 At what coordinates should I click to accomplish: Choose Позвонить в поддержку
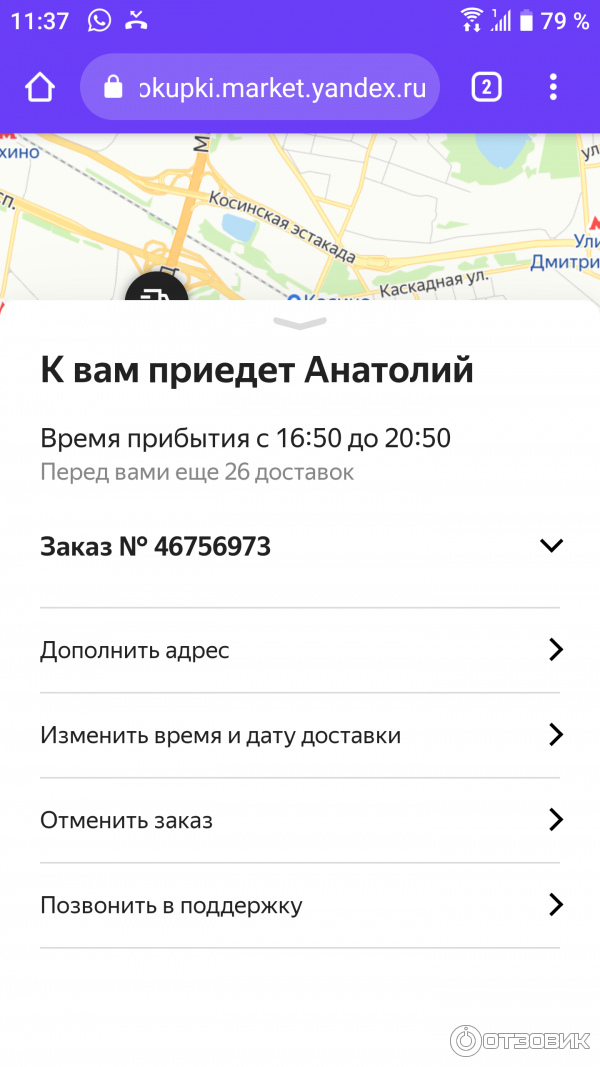300,906
